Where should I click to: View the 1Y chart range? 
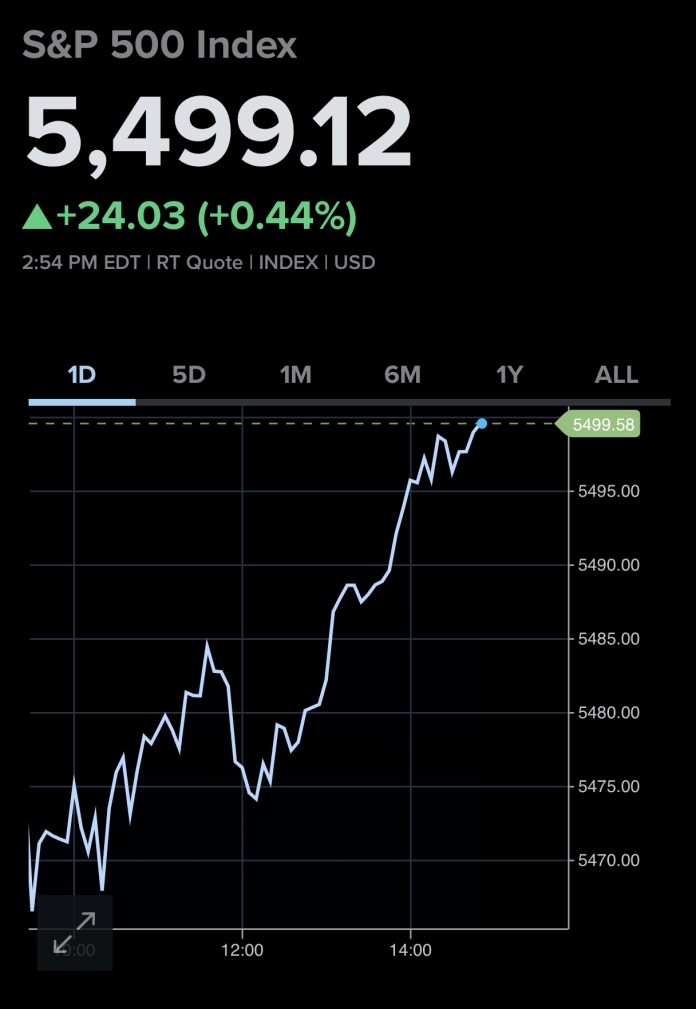509,375
